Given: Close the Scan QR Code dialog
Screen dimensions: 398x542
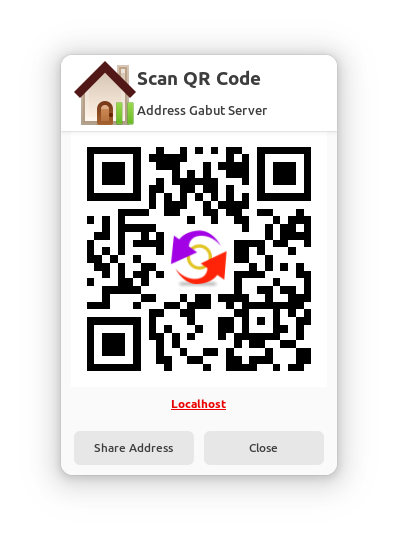Looking at the screenshot, I should pyautogui.click(x=264, y=448).
